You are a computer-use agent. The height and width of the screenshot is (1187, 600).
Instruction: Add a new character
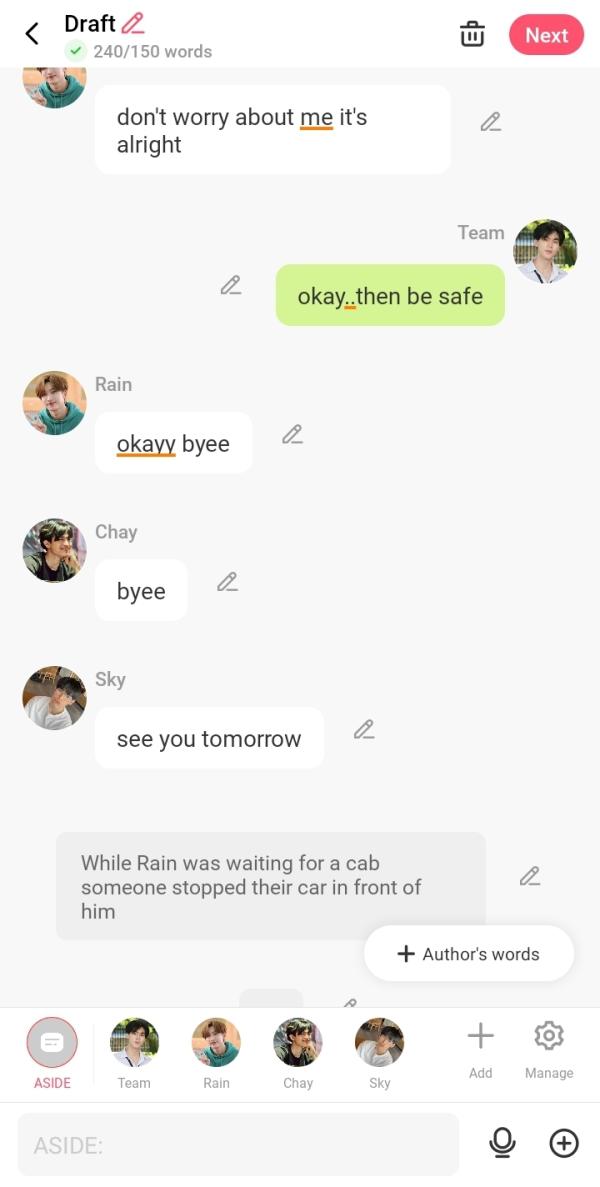[481, 1047]
